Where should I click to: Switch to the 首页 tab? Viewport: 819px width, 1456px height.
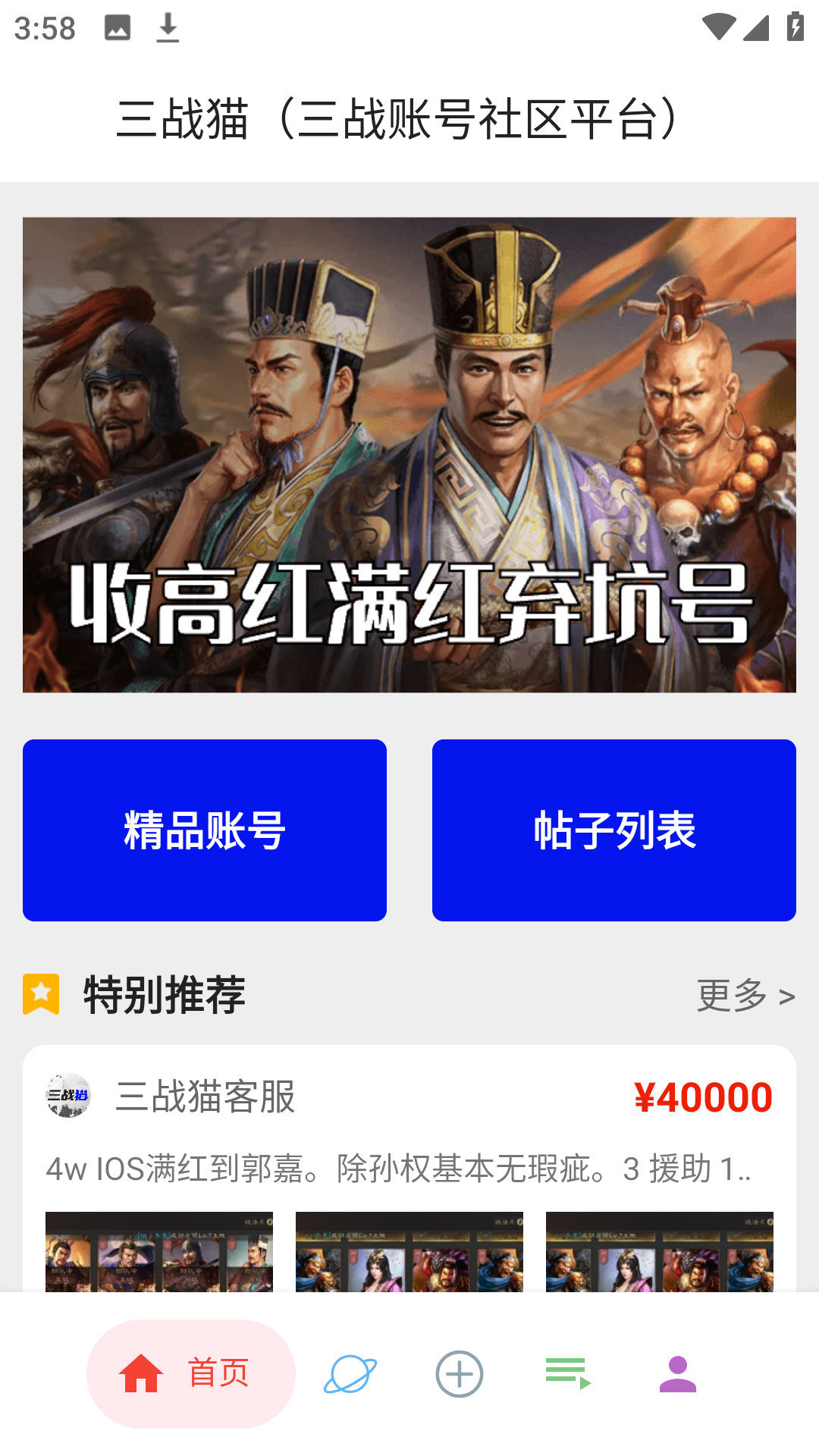coord(191,1373)
